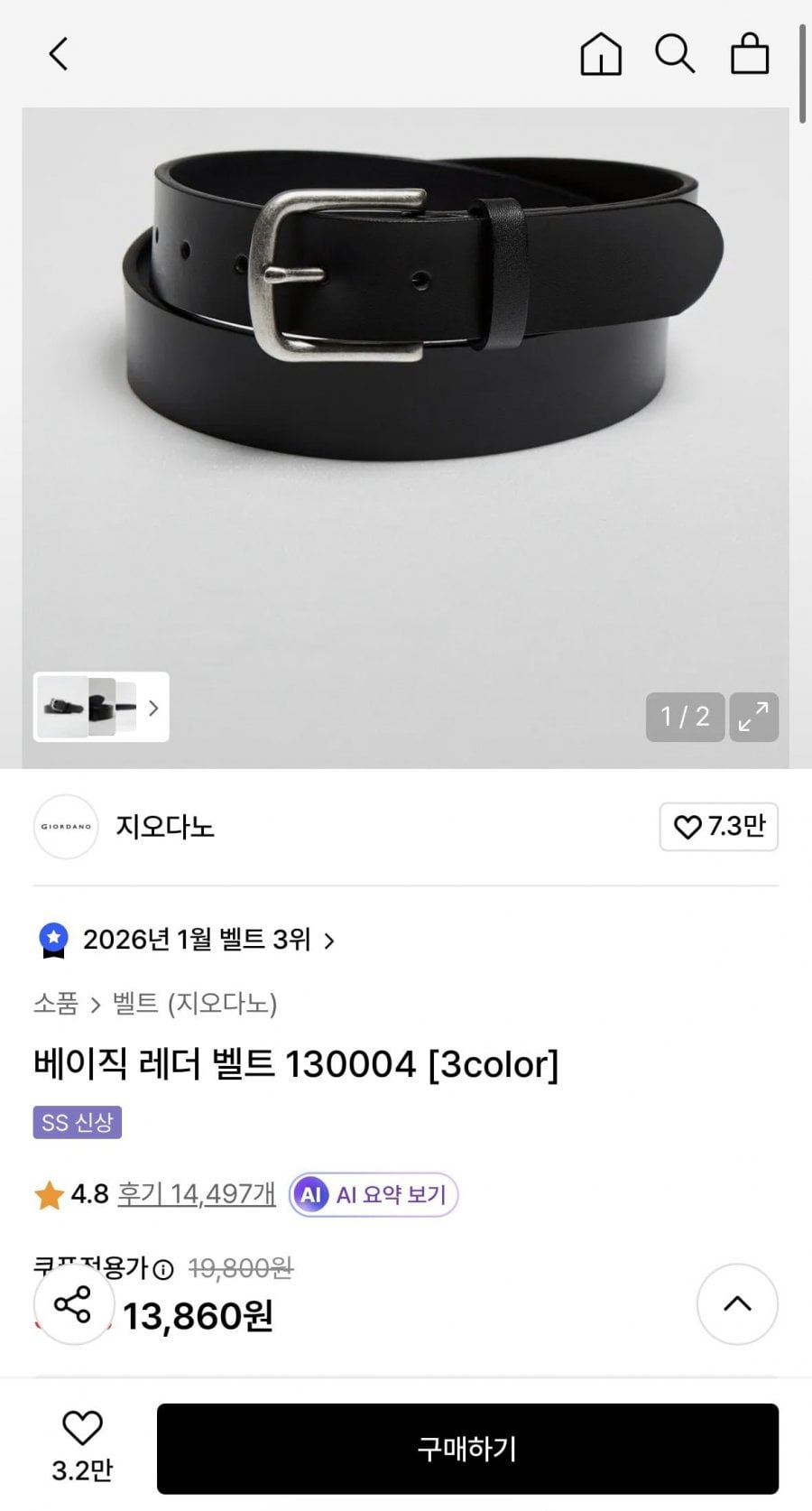Viewport: 812px width, 1511px height.
Task: Like the 지오다노 brand with 7.3만 heart
Action: 719,826
